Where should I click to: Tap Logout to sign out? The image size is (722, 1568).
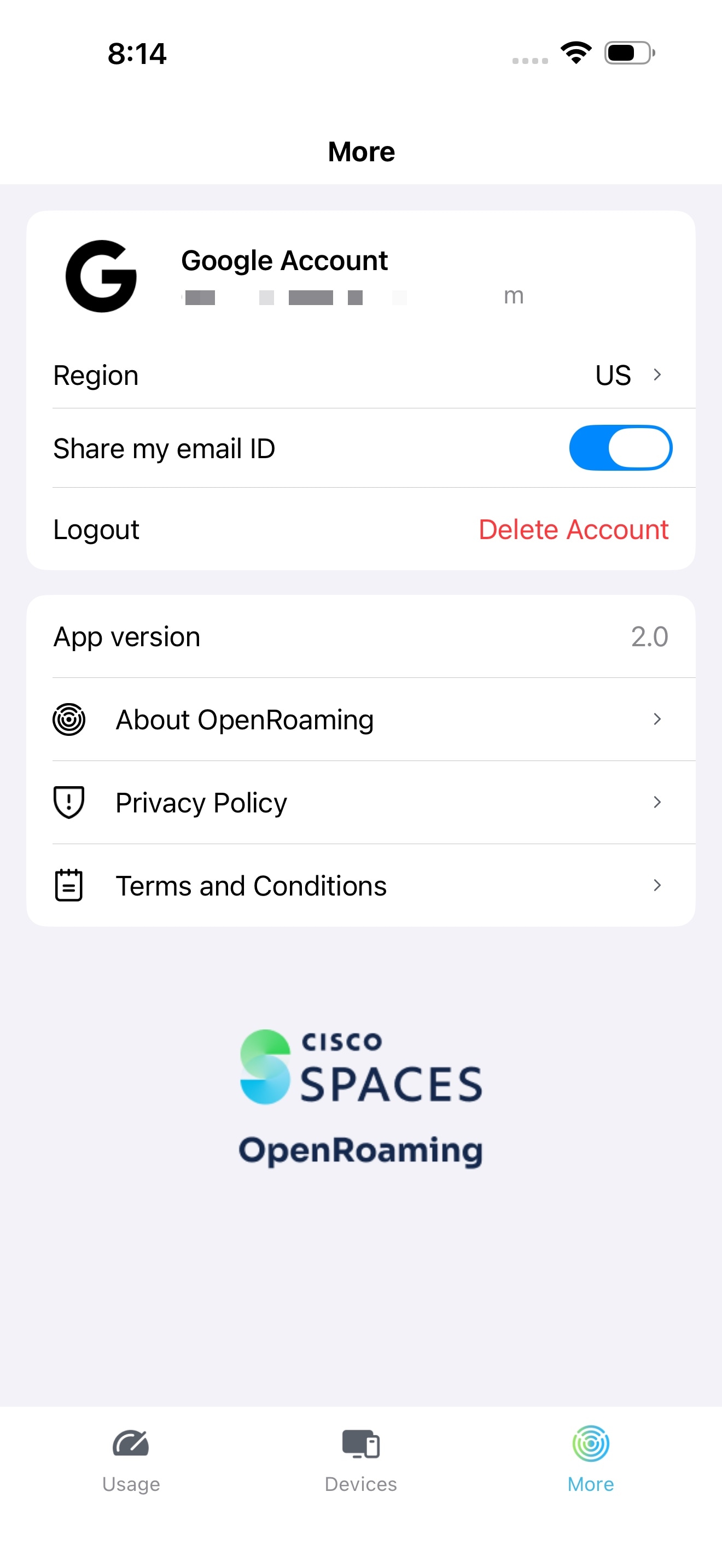click(96, 529)
